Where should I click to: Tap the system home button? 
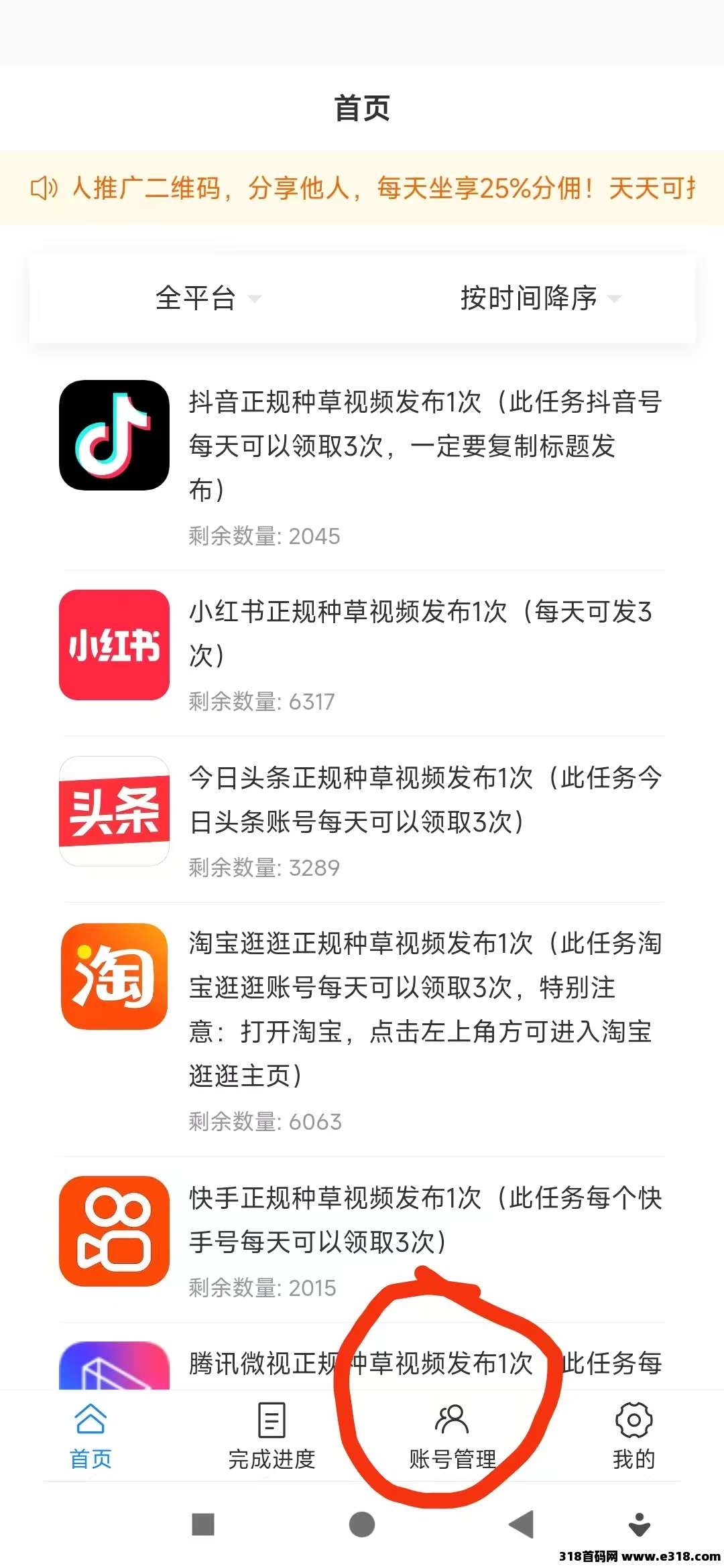362,1525
